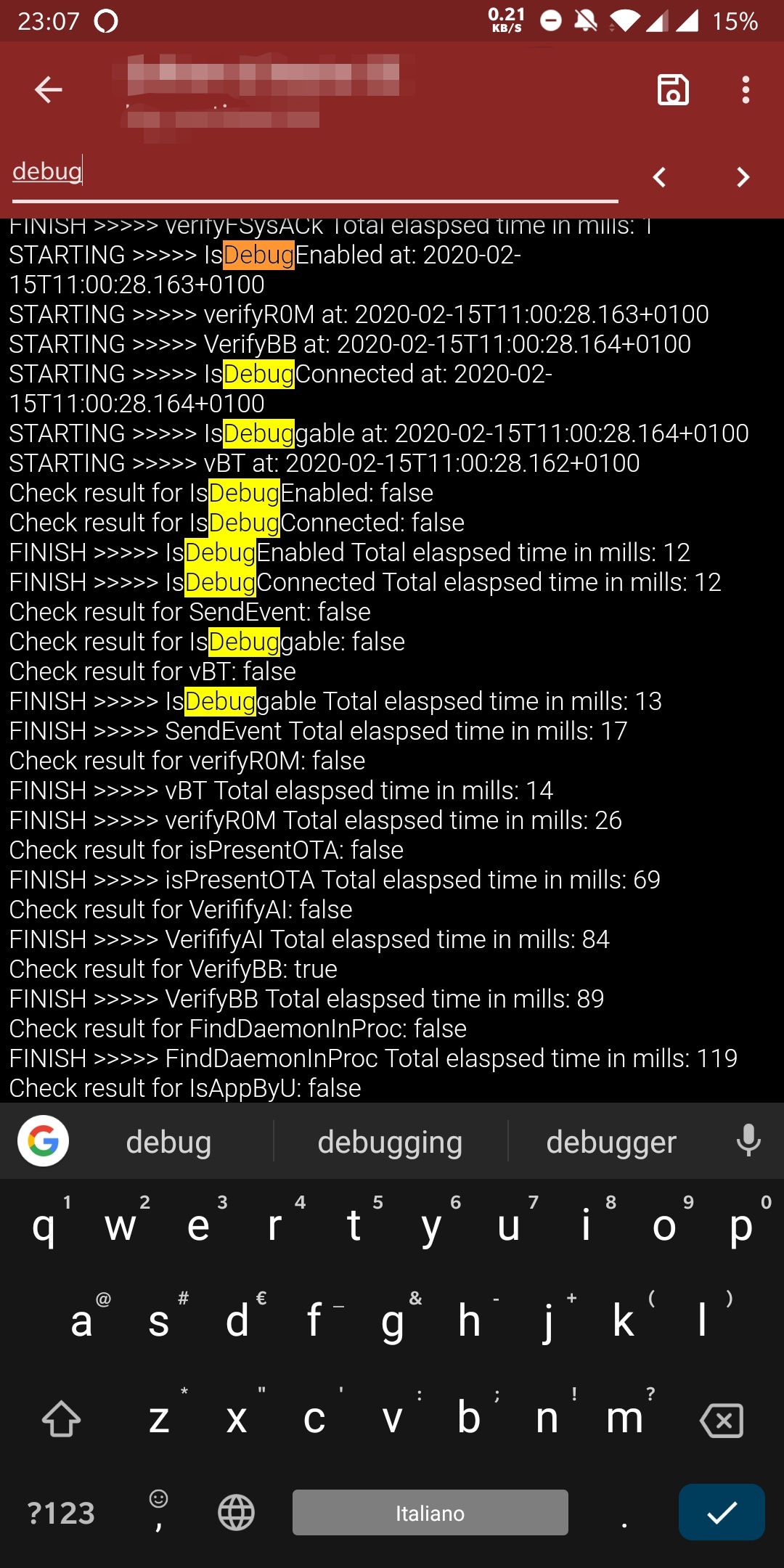Image resolution: width=784 pixels, height=1568 pixels.
Task: Start voice input with the microphone
Action: click(748, 1141)
